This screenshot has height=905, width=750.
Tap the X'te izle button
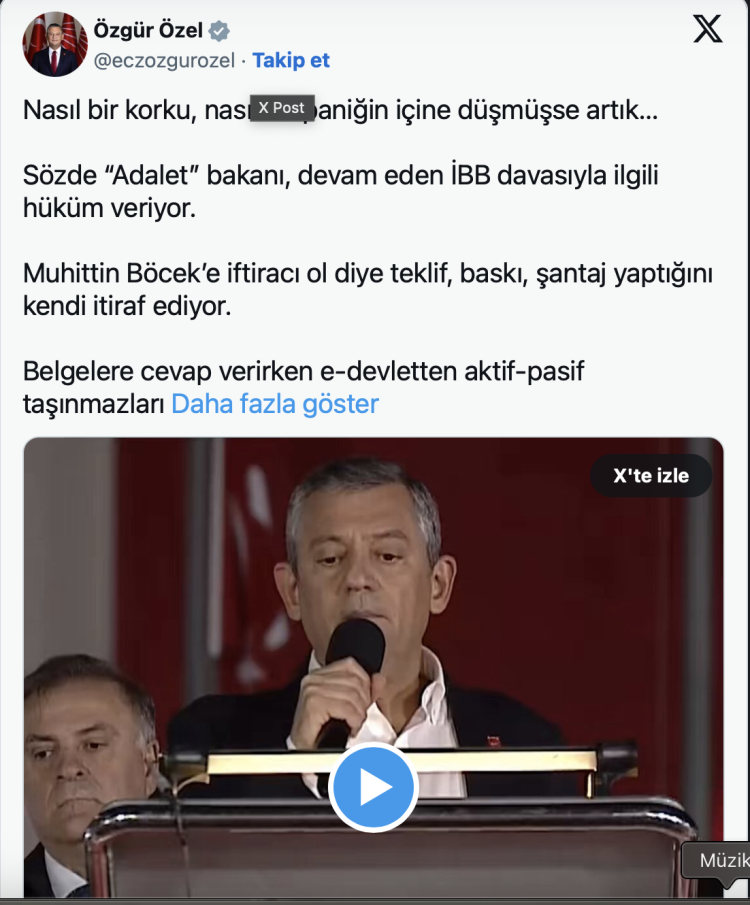pyautogui.click(x=651, y=476)
